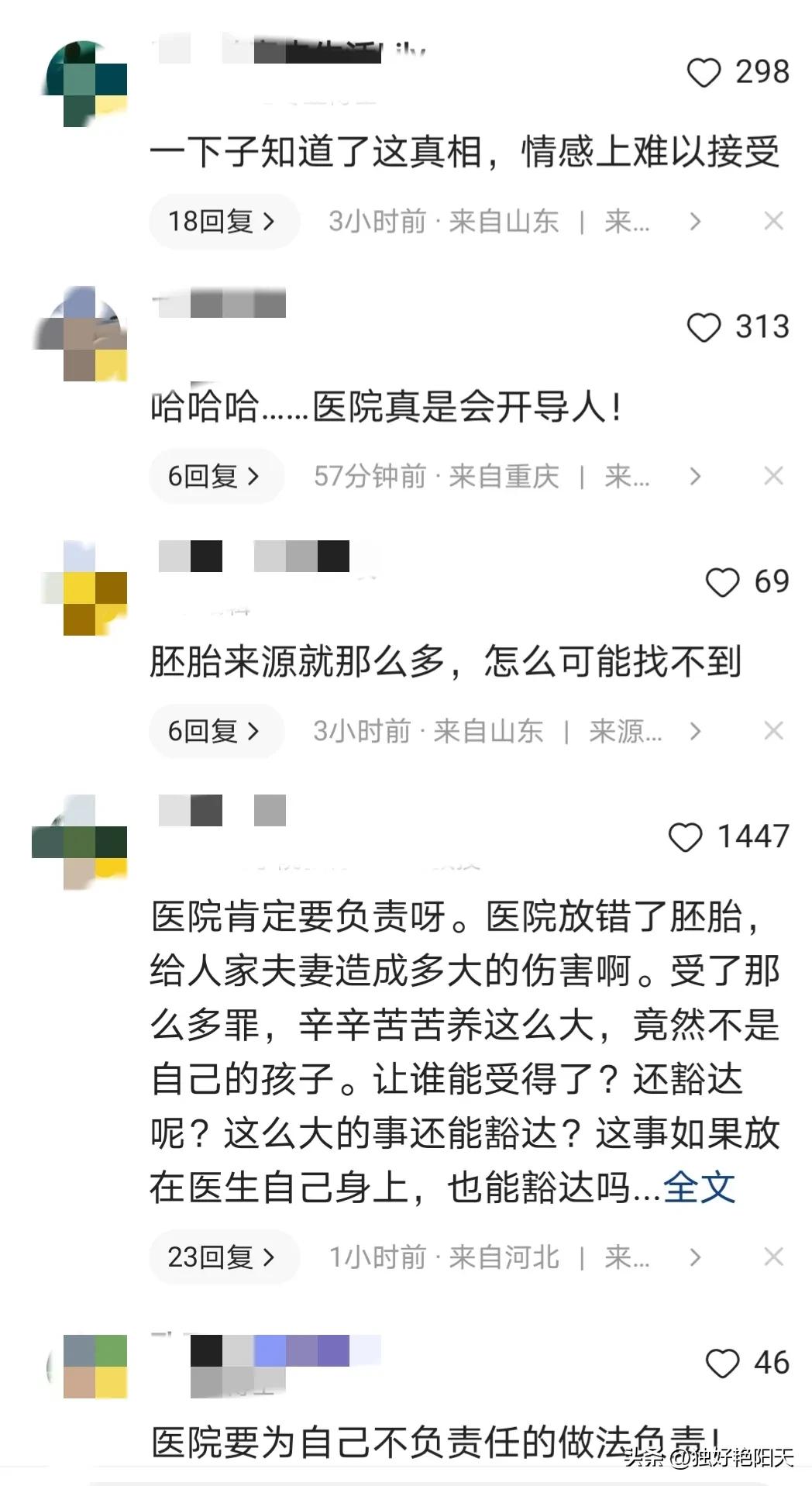Like the comment with 1447 likes
The image size is (812, 1486).
tap(685, 837)
